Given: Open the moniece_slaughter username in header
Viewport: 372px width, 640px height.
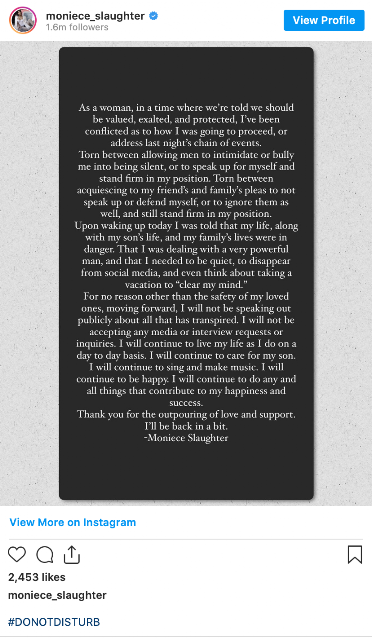Looking at the screenshot, I should pyautogui.click(x=95, y=16).
